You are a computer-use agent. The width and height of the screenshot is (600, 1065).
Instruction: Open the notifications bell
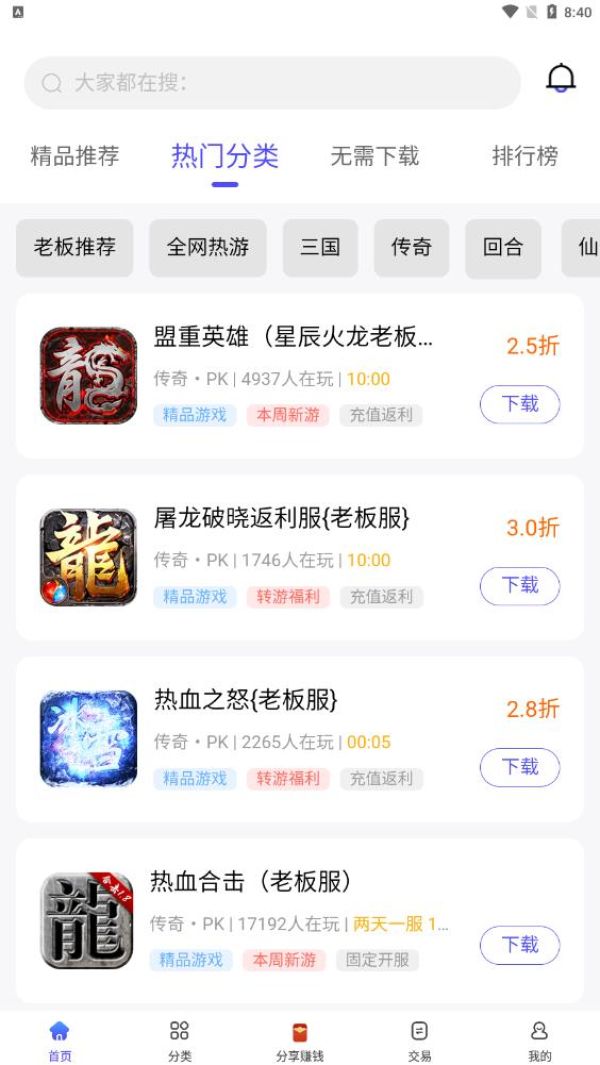click(561, 78)
